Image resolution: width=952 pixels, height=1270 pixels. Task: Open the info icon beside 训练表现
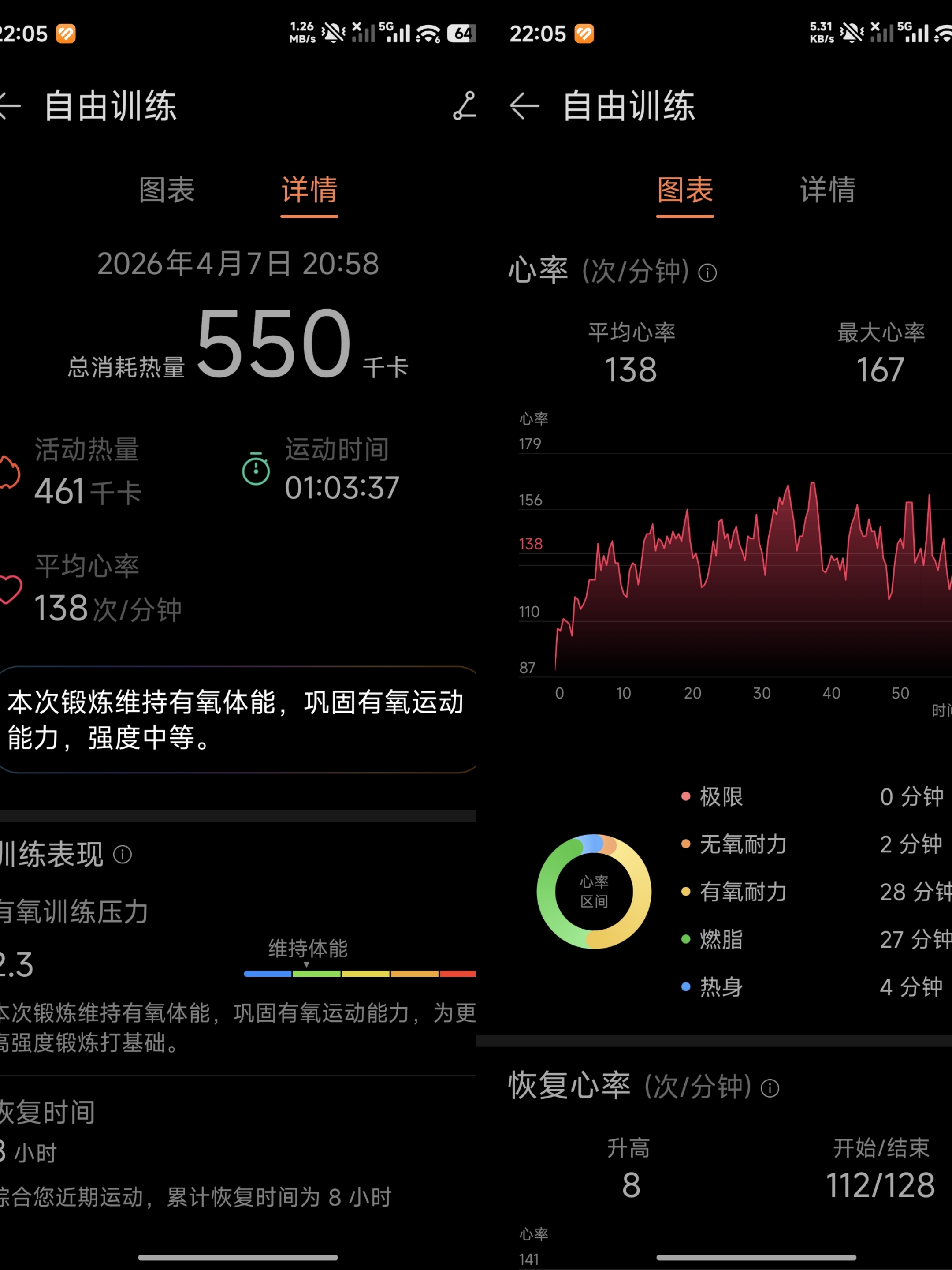122,854
